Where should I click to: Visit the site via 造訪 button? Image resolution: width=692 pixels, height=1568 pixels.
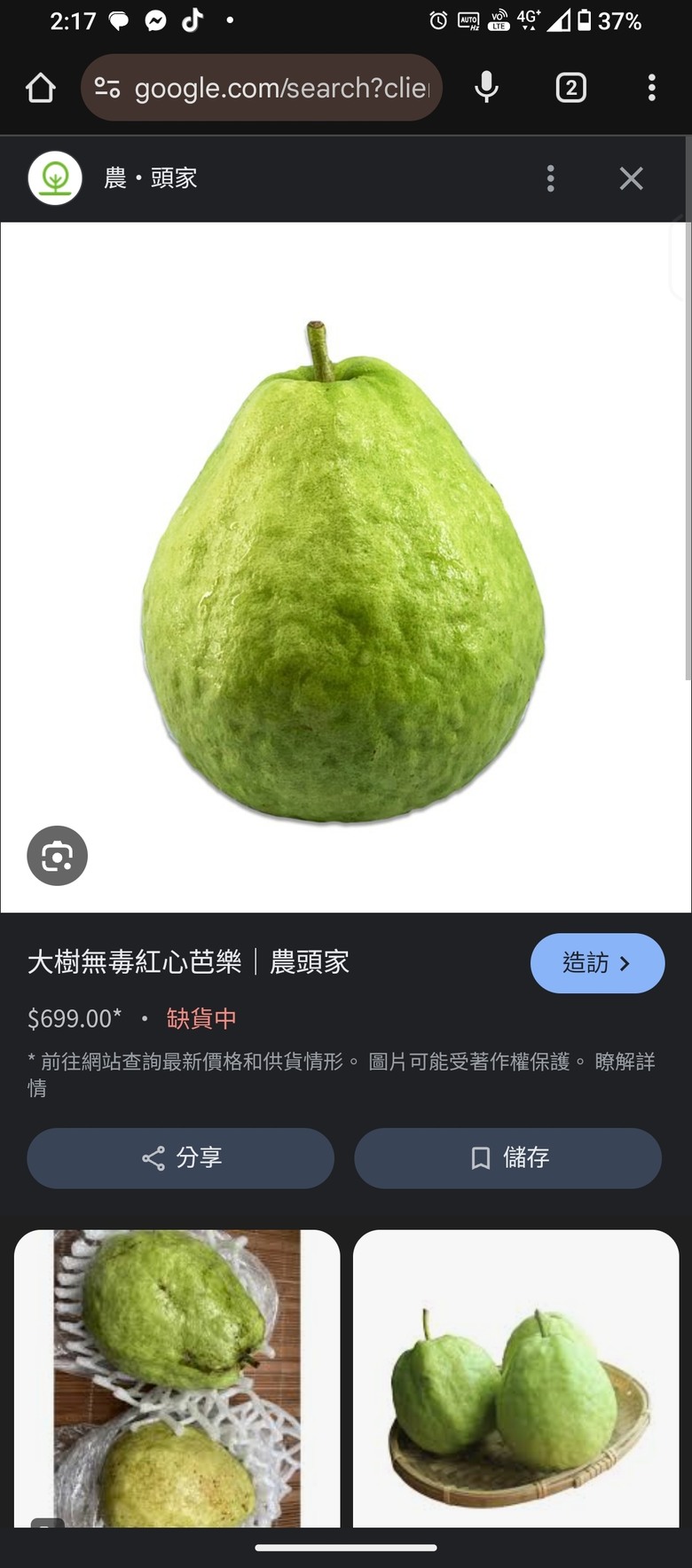point(597,963)
